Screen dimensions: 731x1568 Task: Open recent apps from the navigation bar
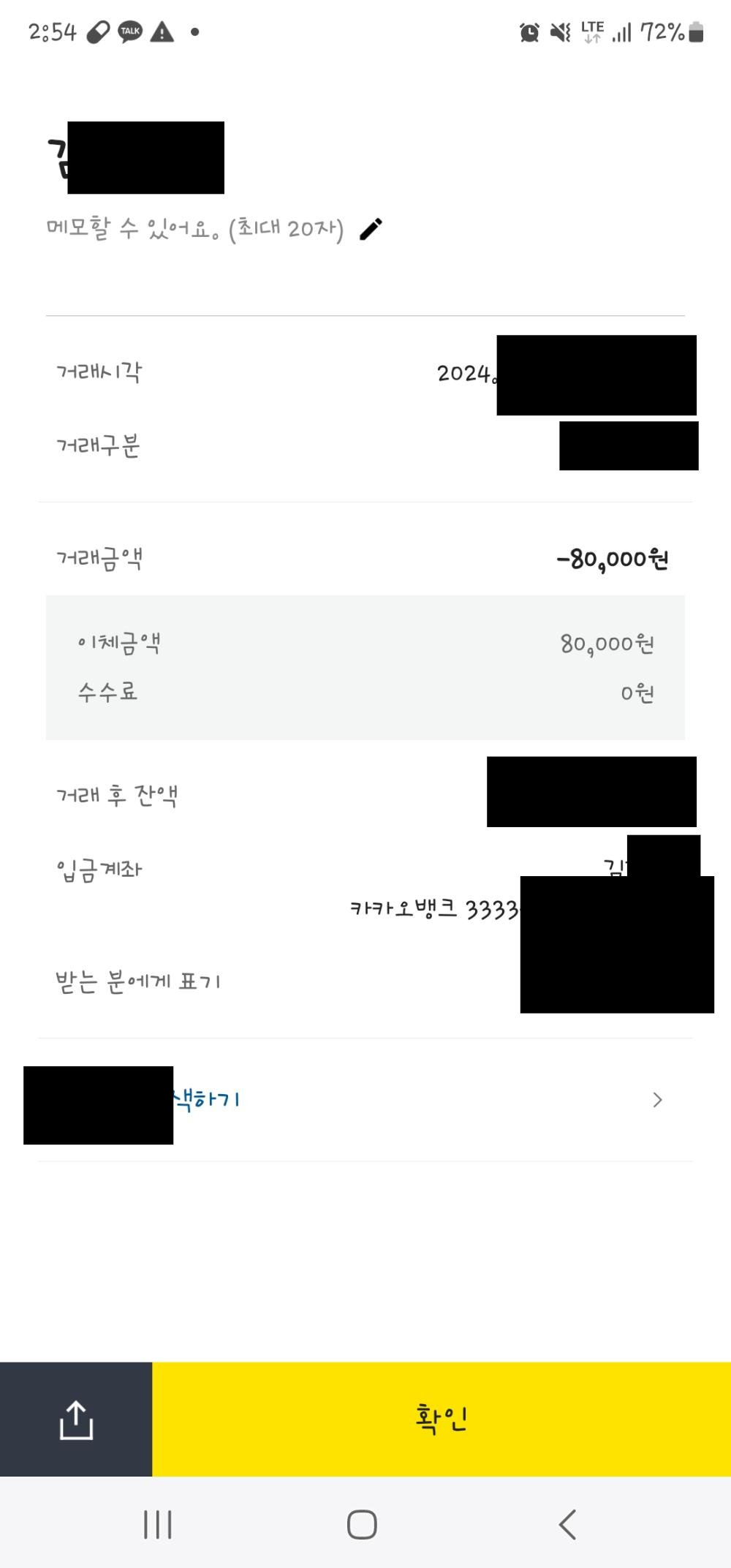pyautogui.click(x=158, y=1525)
